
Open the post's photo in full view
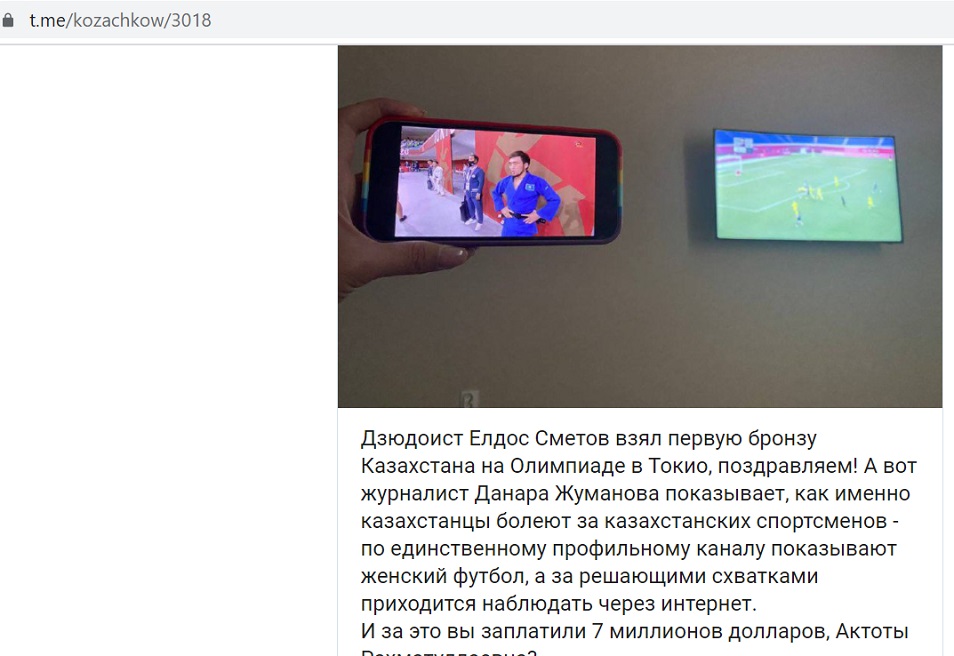[x=640, y=226]
